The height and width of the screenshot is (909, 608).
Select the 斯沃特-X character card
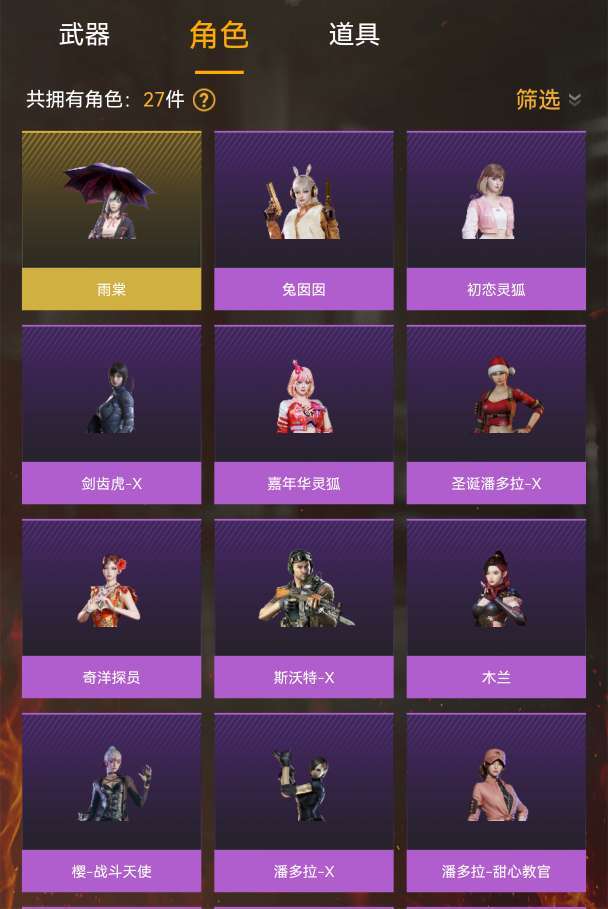tap(304, 608)
